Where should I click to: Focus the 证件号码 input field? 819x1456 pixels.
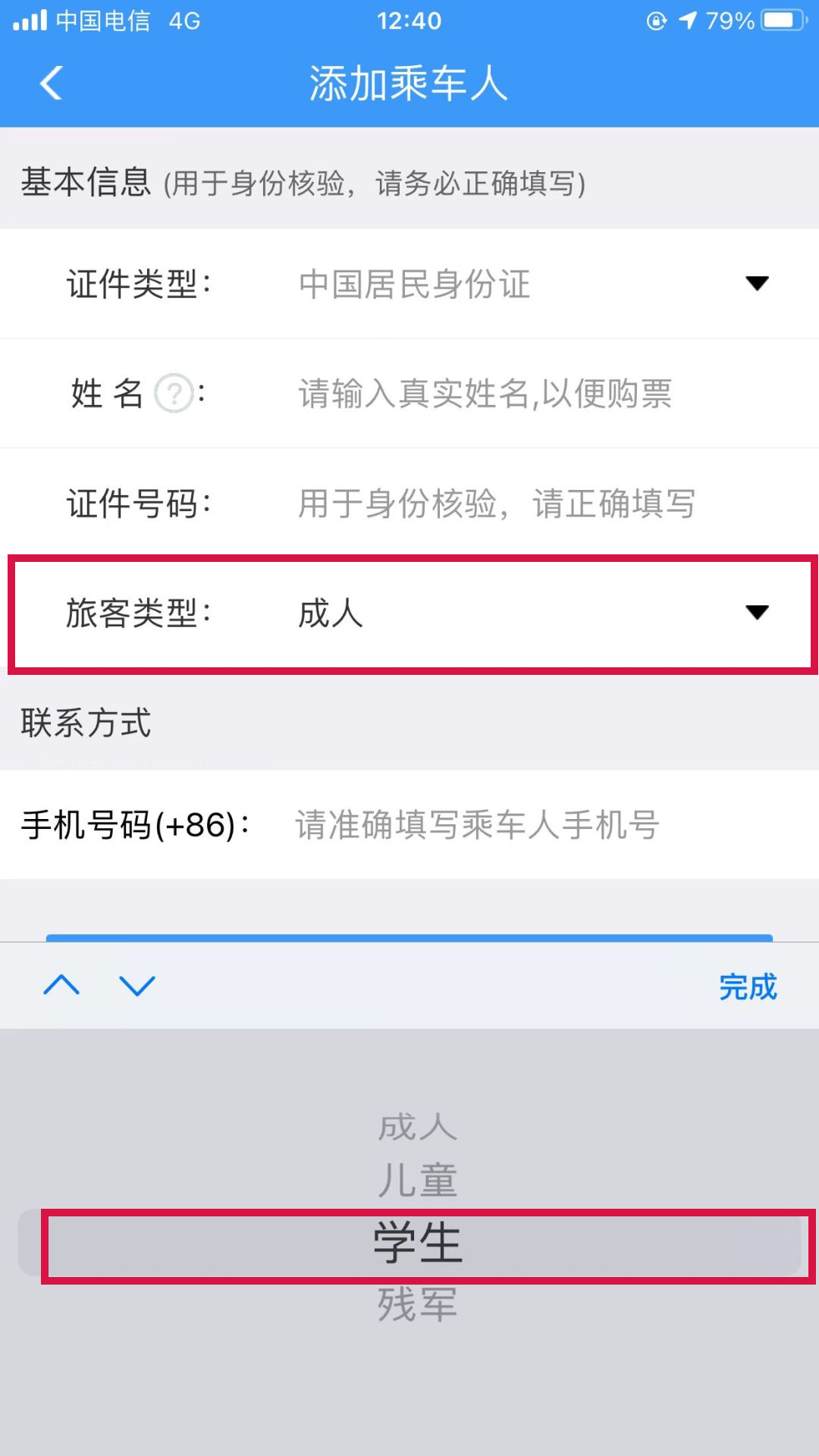[531, 504]
